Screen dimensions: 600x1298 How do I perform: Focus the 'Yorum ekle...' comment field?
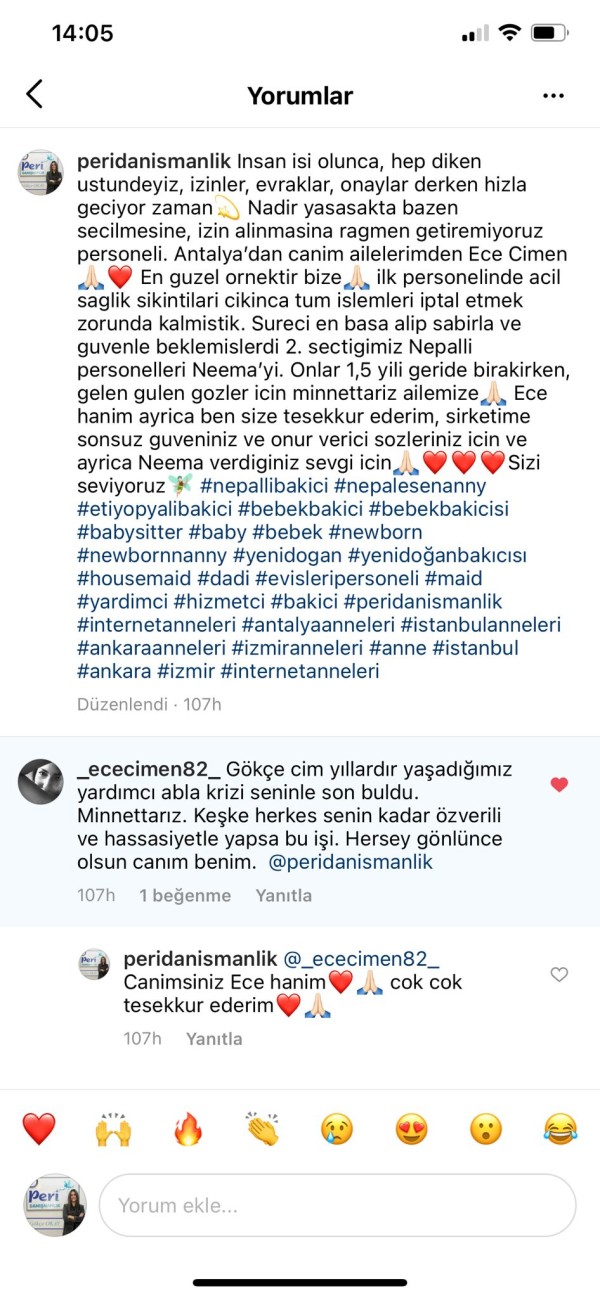pos(337,1205)
